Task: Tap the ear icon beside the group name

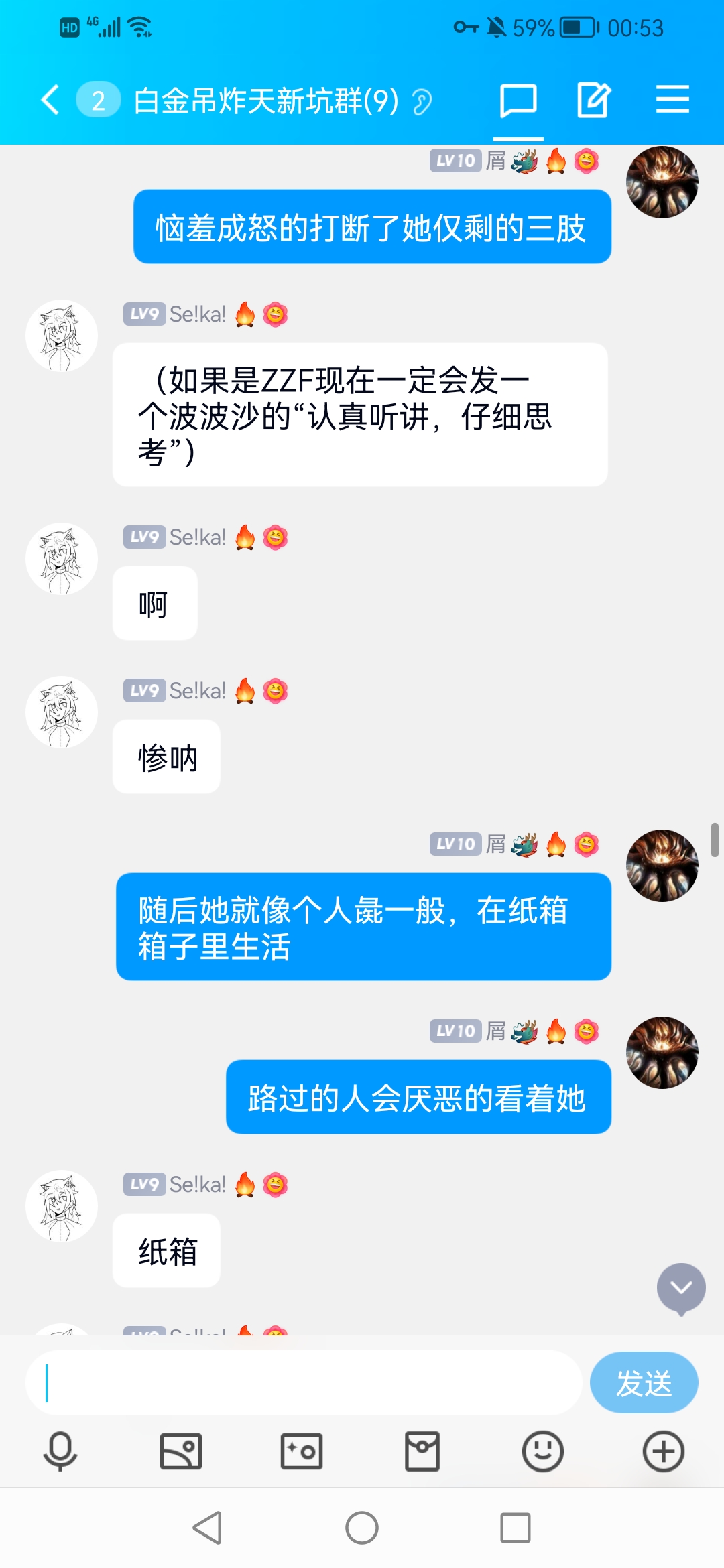Action: click(422, 102)
